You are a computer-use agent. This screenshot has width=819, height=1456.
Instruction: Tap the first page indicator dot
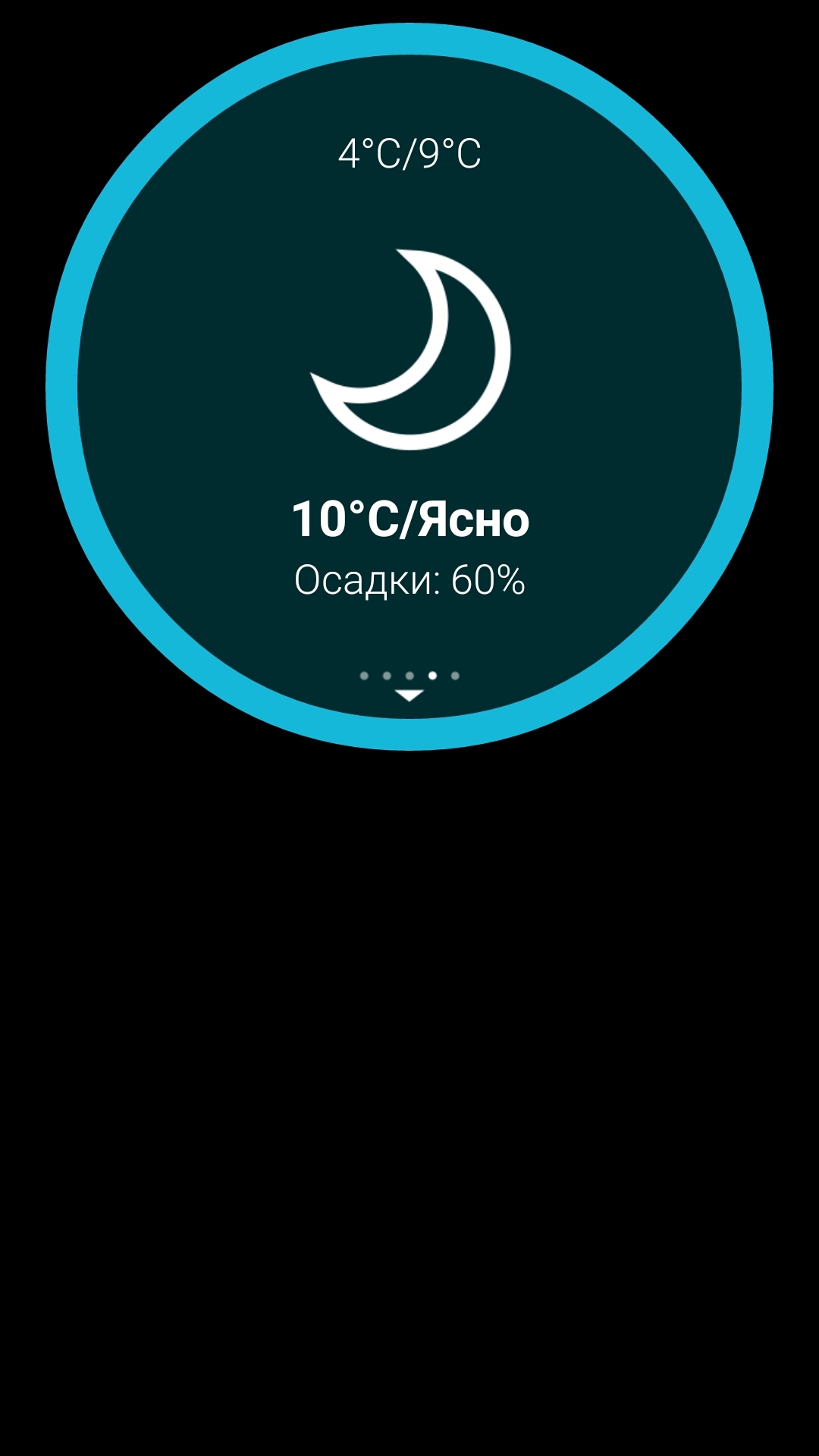(364, 676)
